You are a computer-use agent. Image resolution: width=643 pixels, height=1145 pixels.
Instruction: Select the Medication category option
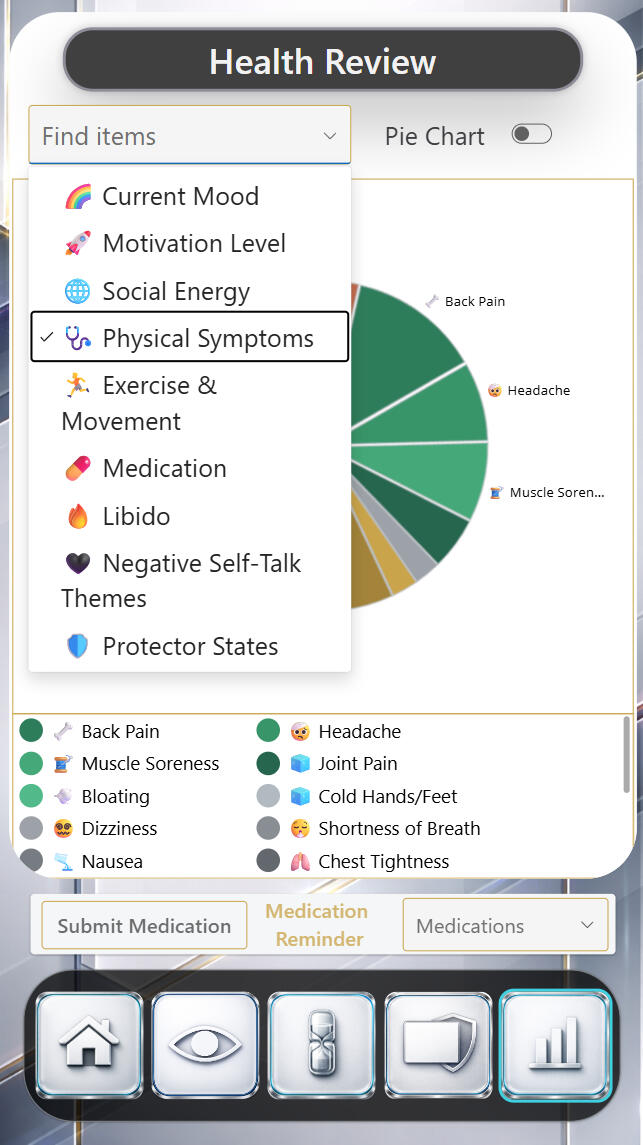click(164, 469)
